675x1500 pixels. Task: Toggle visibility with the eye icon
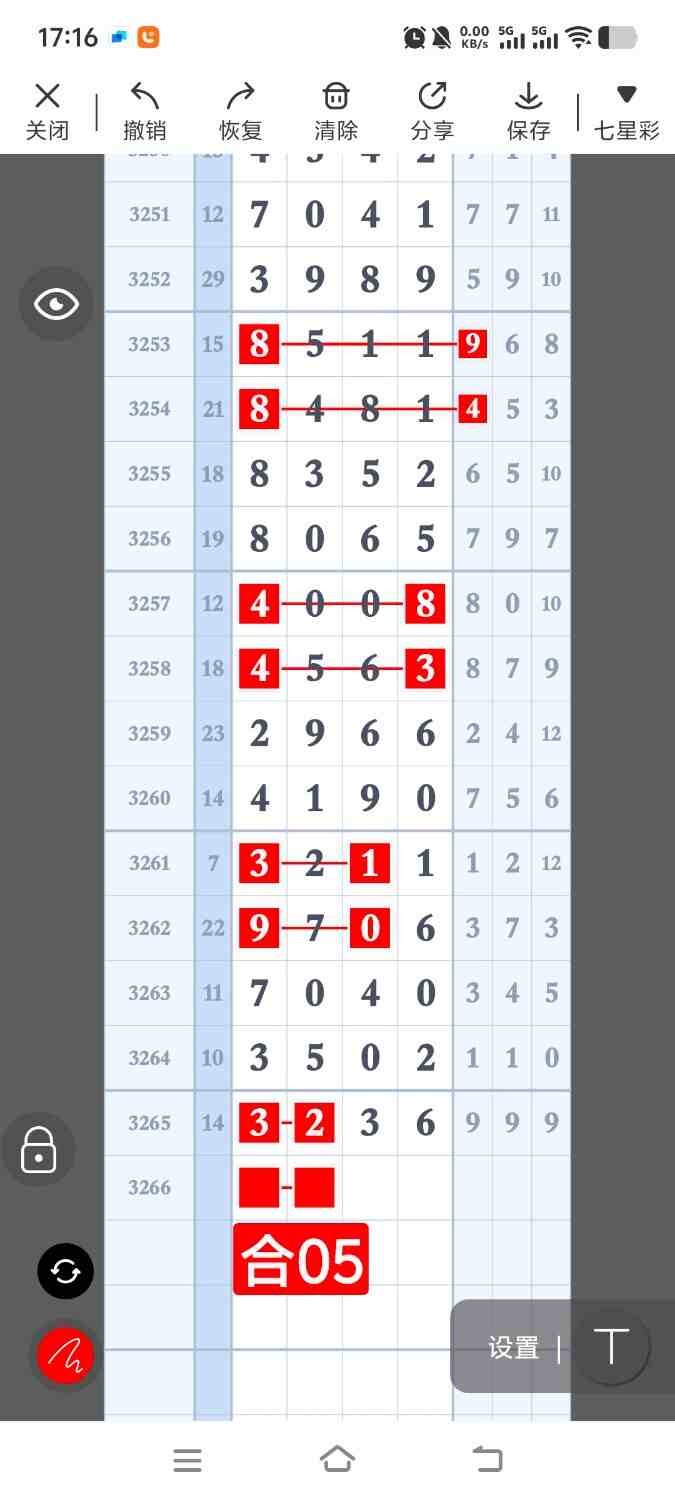[x=56, y=304]
